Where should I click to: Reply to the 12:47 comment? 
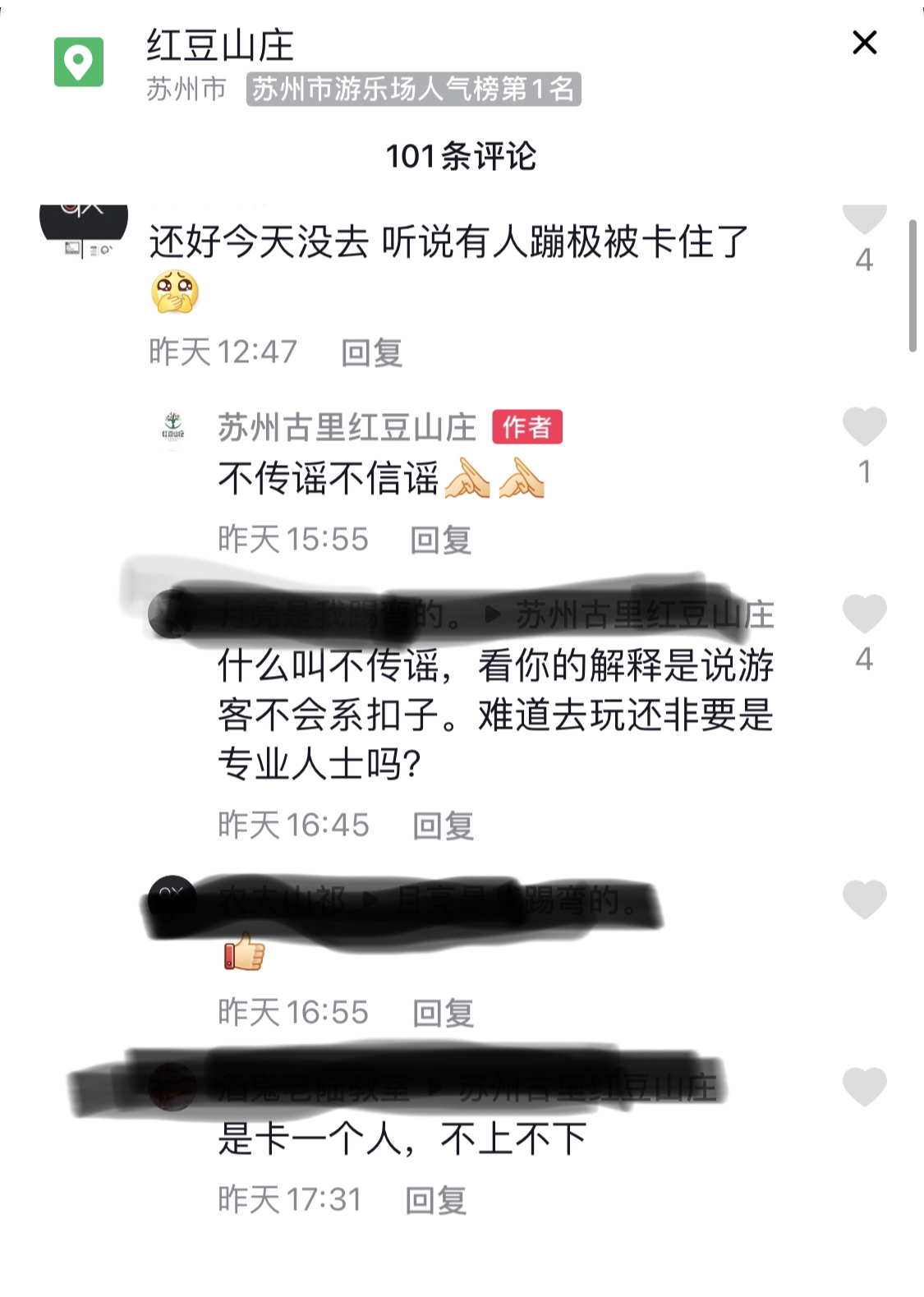click(371, 352)
